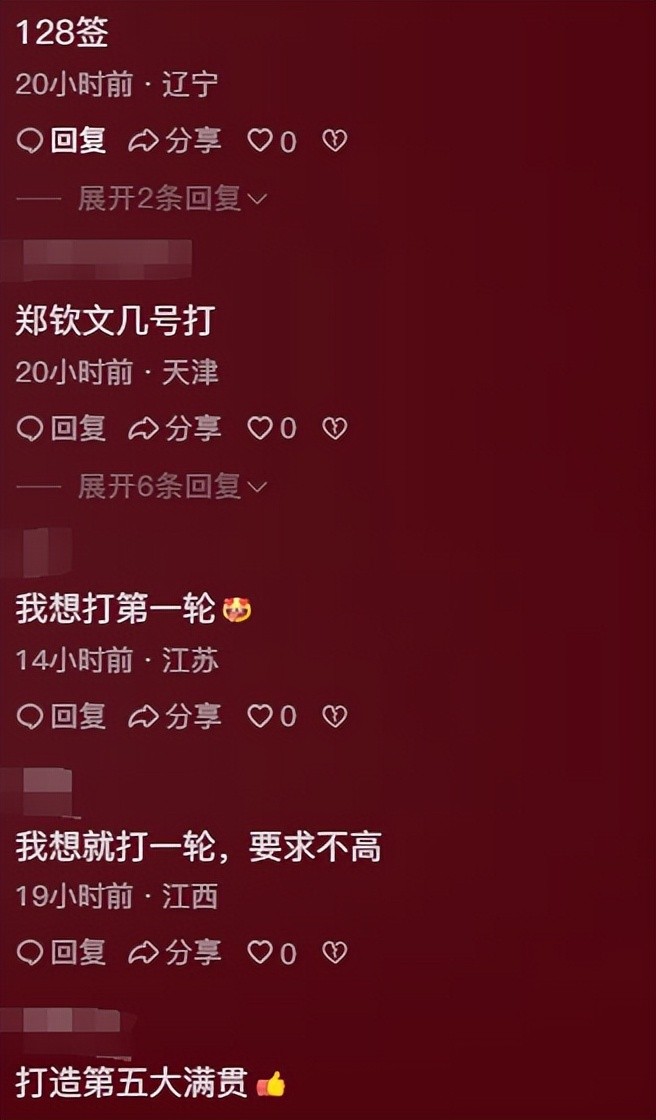Share the 我想打第一轮 comment

(175, 716)
